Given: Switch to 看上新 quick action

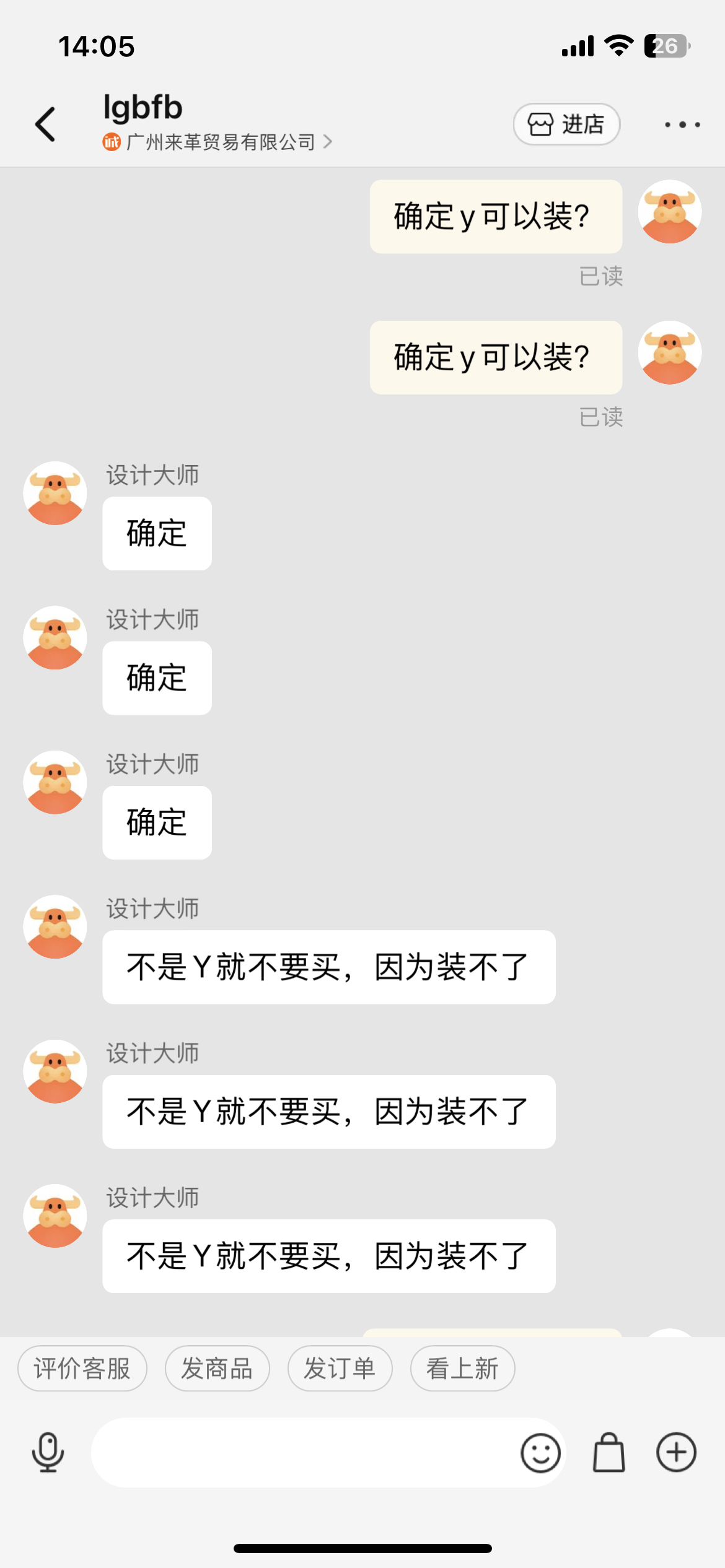Looking at the screenshot, I should click(462, 1369).
